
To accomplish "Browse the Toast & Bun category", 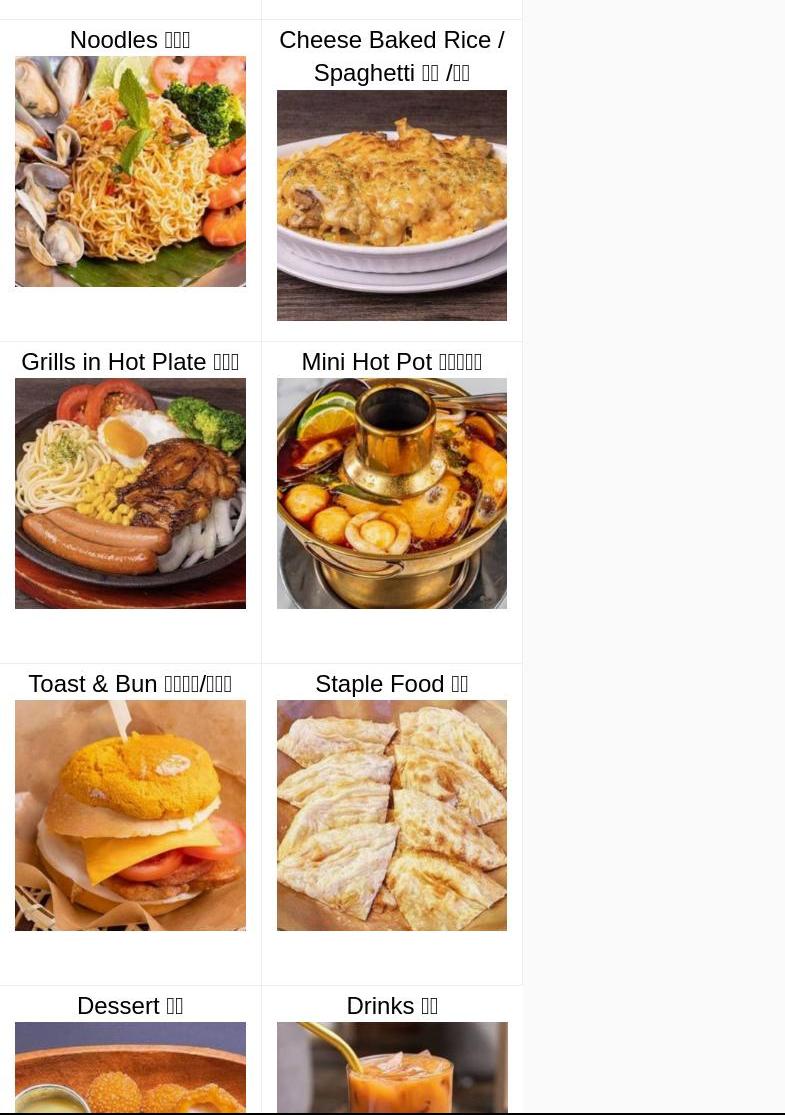I will pyautogui.click(x=130, y=815).
